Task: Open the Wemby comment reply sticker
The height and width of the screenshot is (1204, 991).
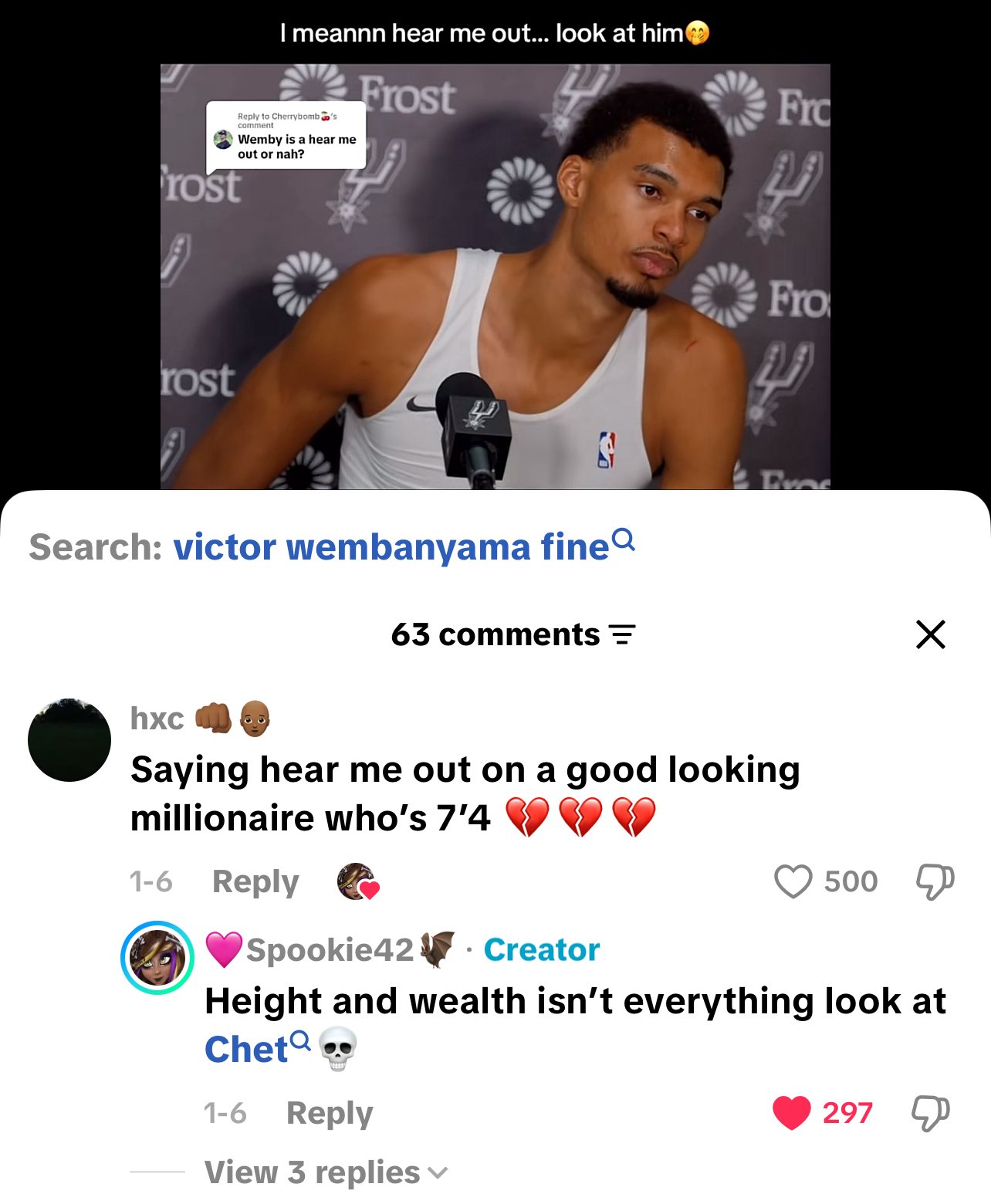Action: [286, 138]
